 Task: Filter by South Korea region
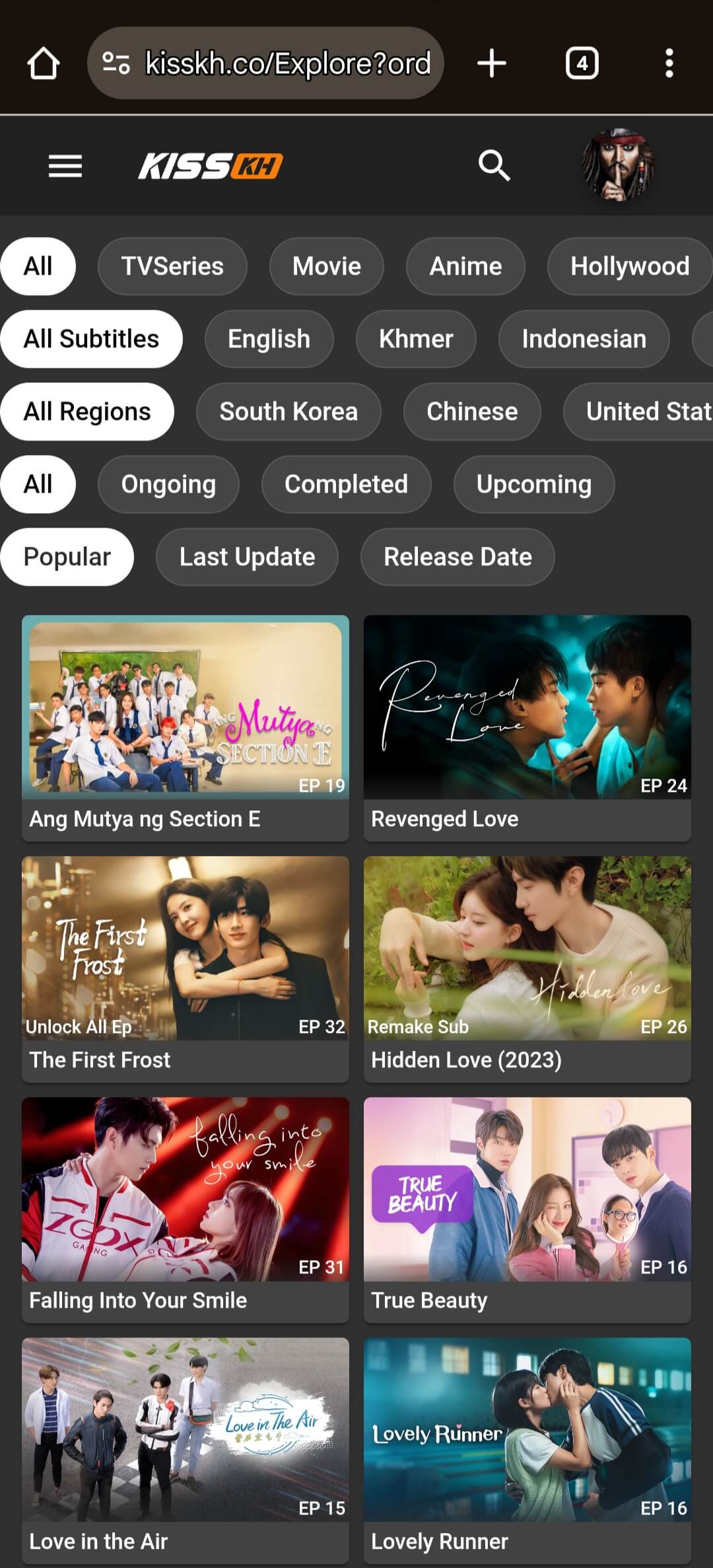click(x=289, y=411)
